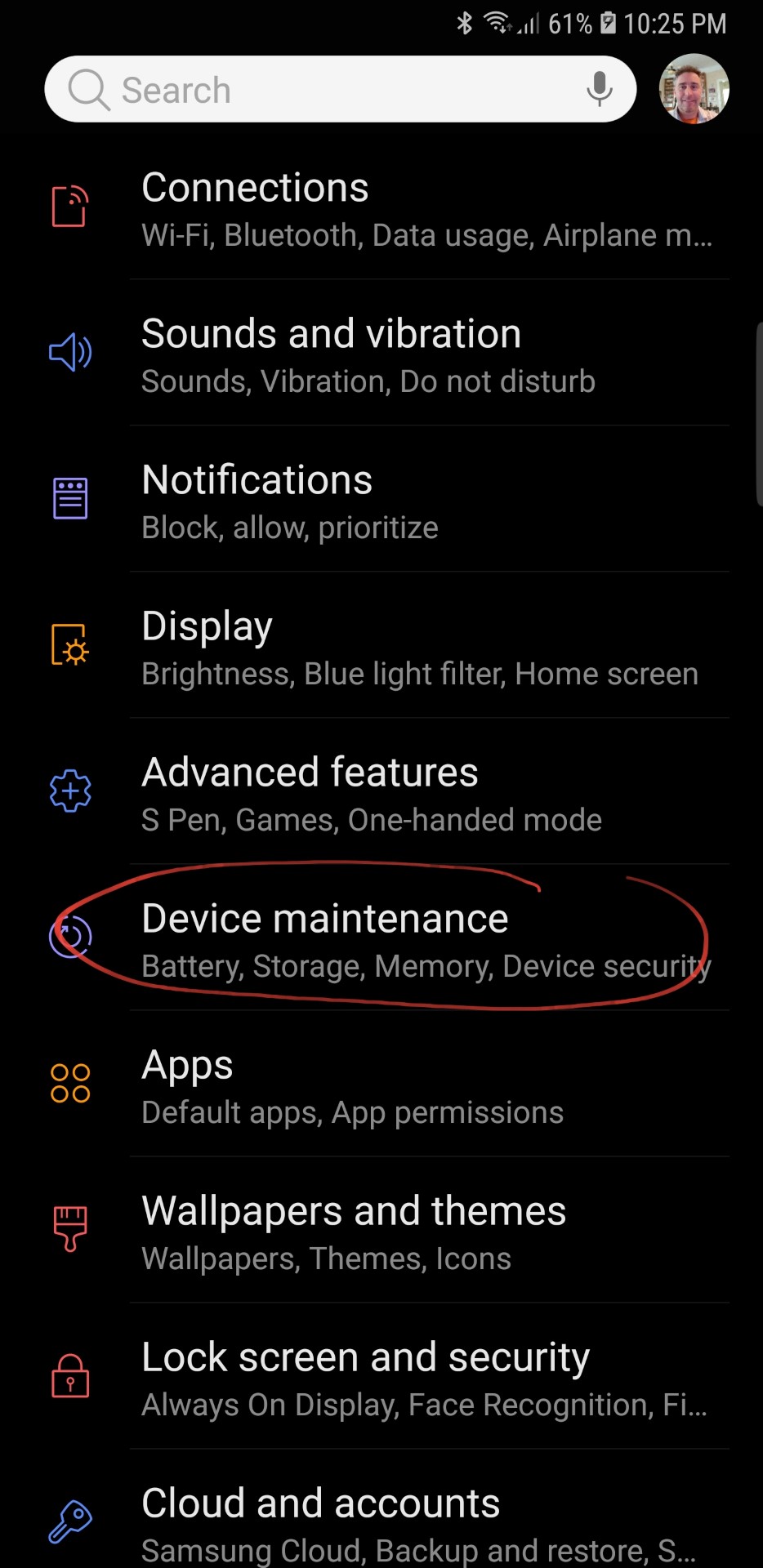763x1568 pixels.
Task: Open the account profile picture
Action: tap(694, 89)
